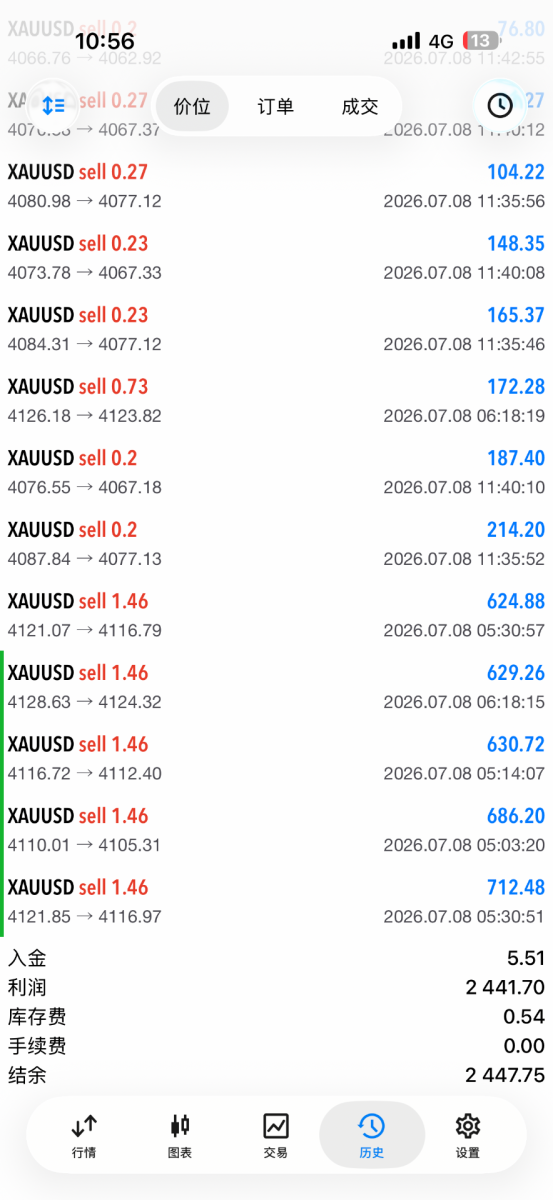The width and height of the screenshot is (553, 1200).
Task: Select the 历史 tab
Action: click(x=371, y=1136)
